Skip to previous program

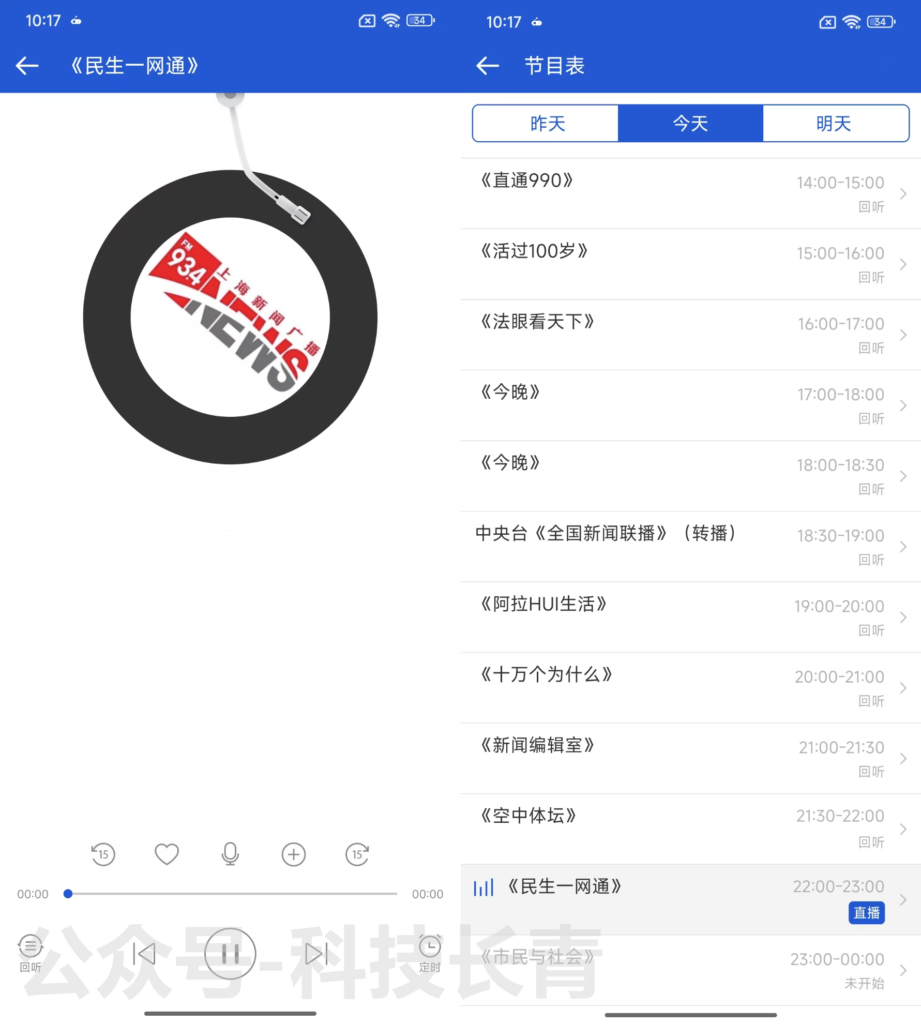144,953
